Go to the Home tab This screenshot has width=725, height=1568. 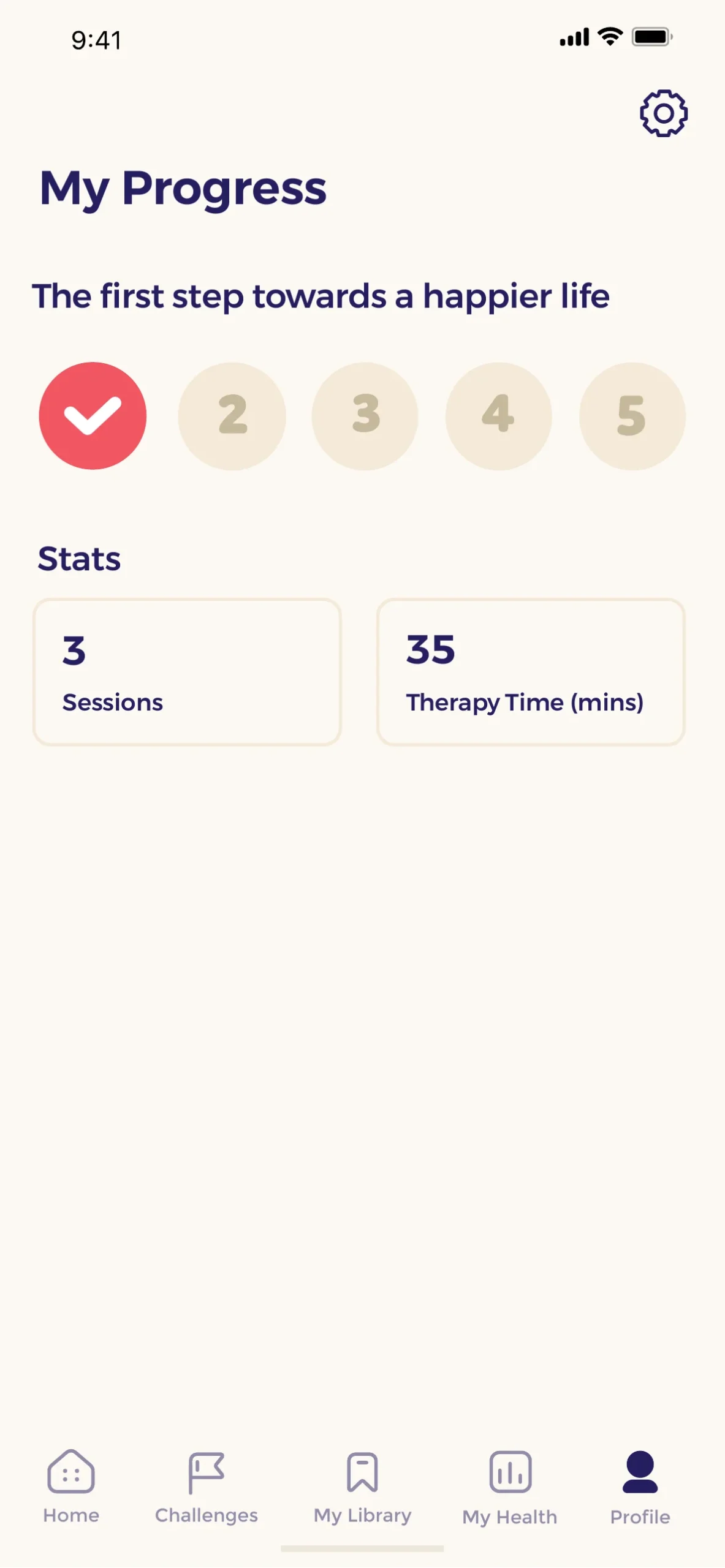click(71, 1486)
